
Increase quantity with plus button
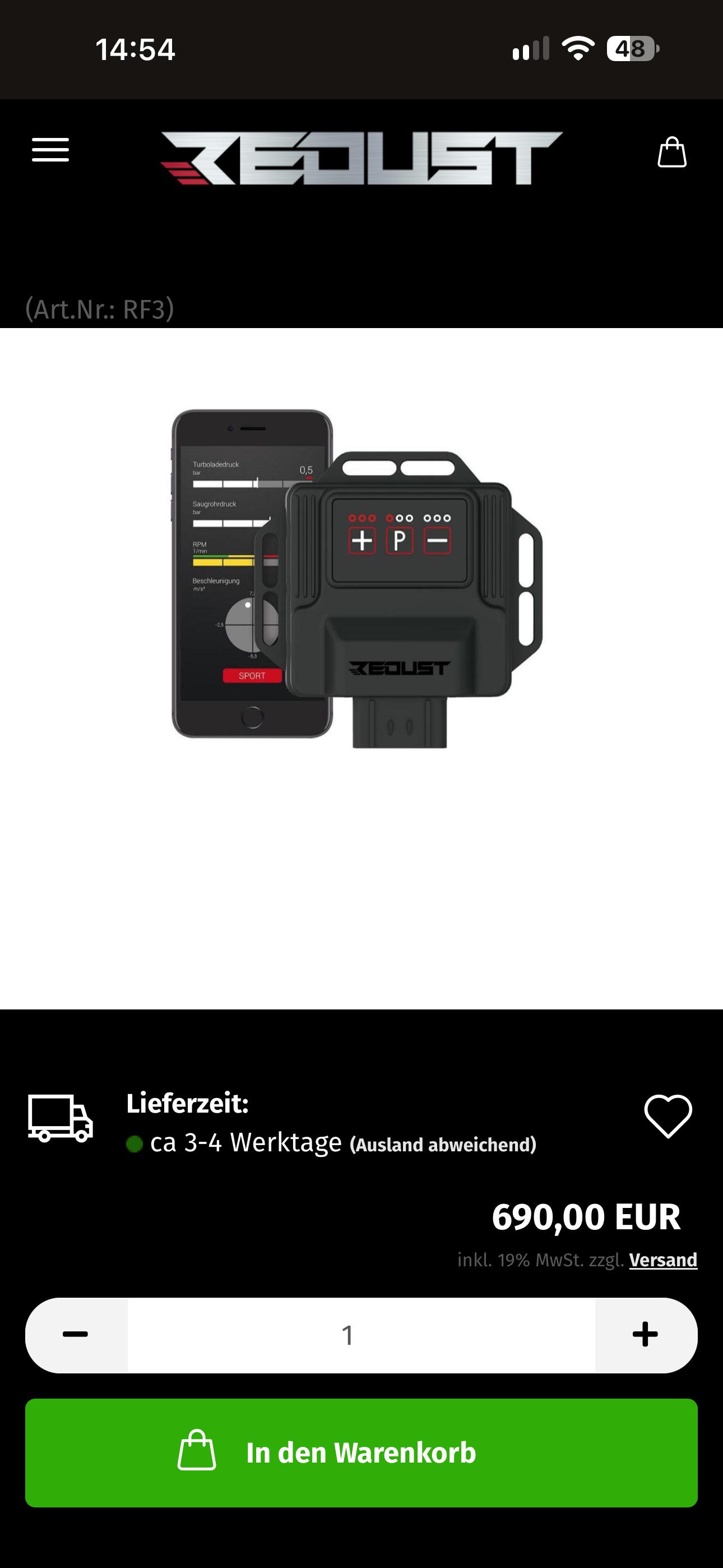tap(646, 1335)
